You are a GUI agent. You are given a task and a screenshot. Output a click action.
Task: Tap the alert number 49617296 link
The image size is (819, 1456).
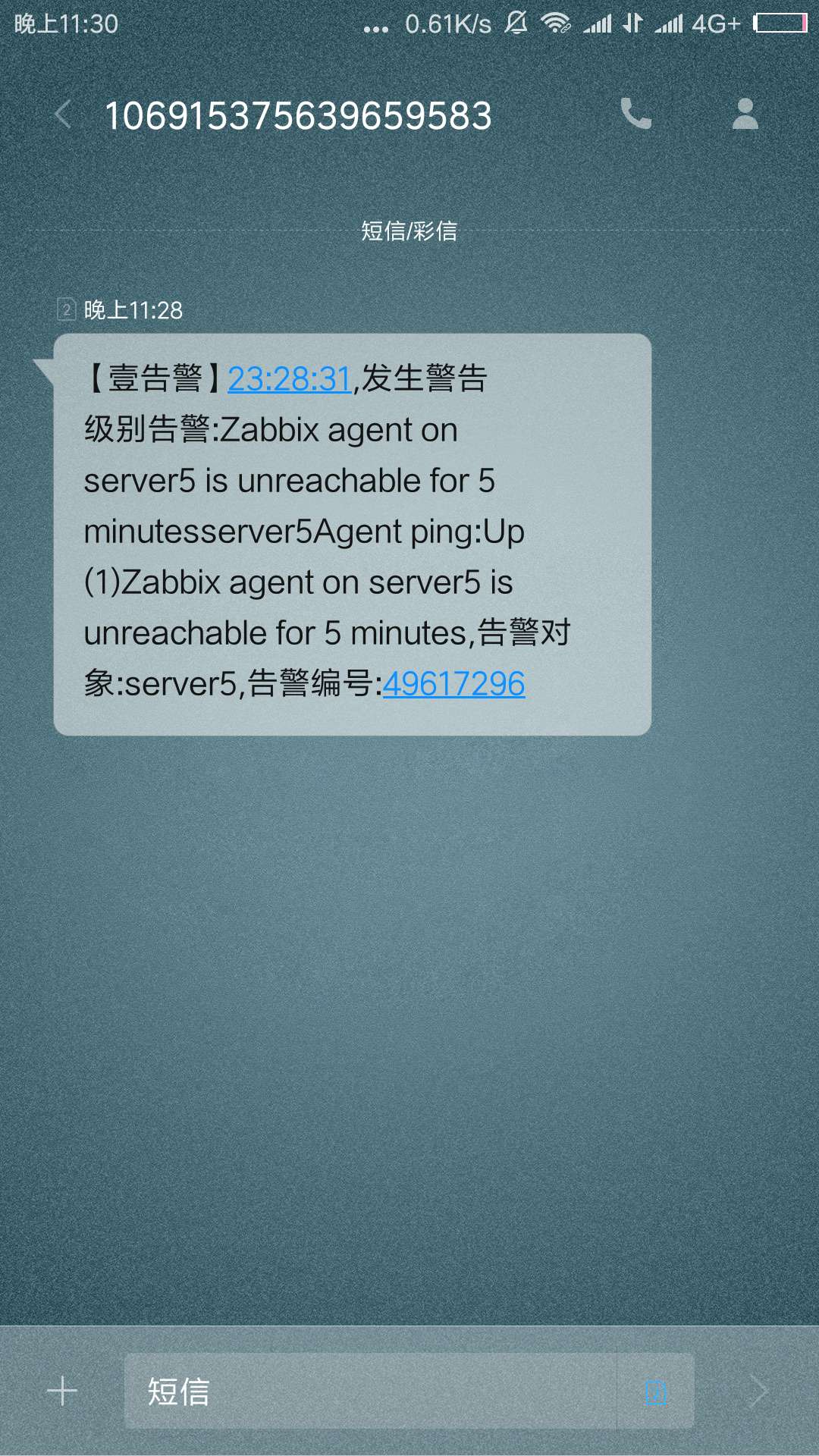click(453, 684)
